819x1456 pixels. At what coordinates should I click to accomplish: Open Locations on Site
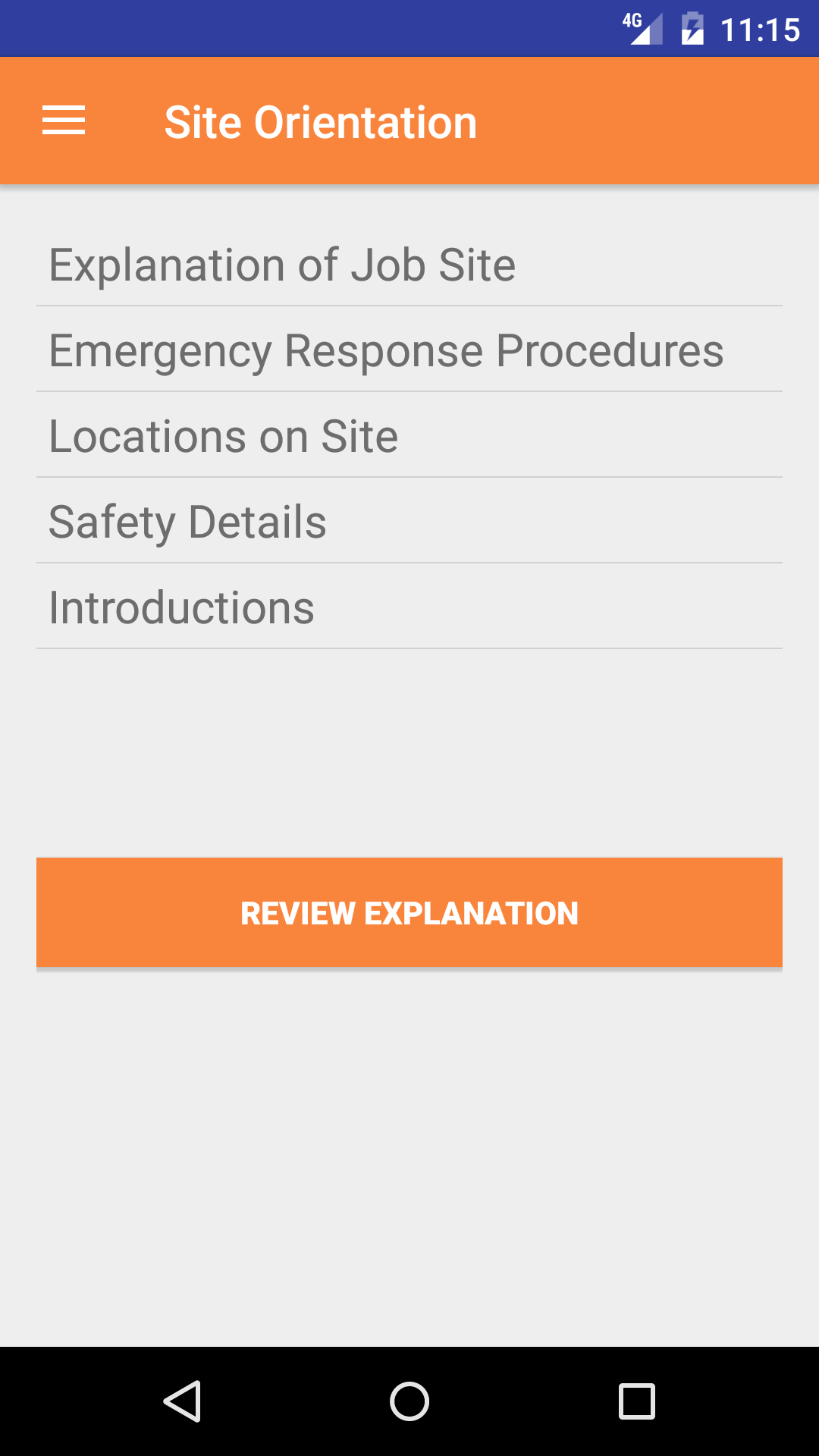[x=224, y=436]
